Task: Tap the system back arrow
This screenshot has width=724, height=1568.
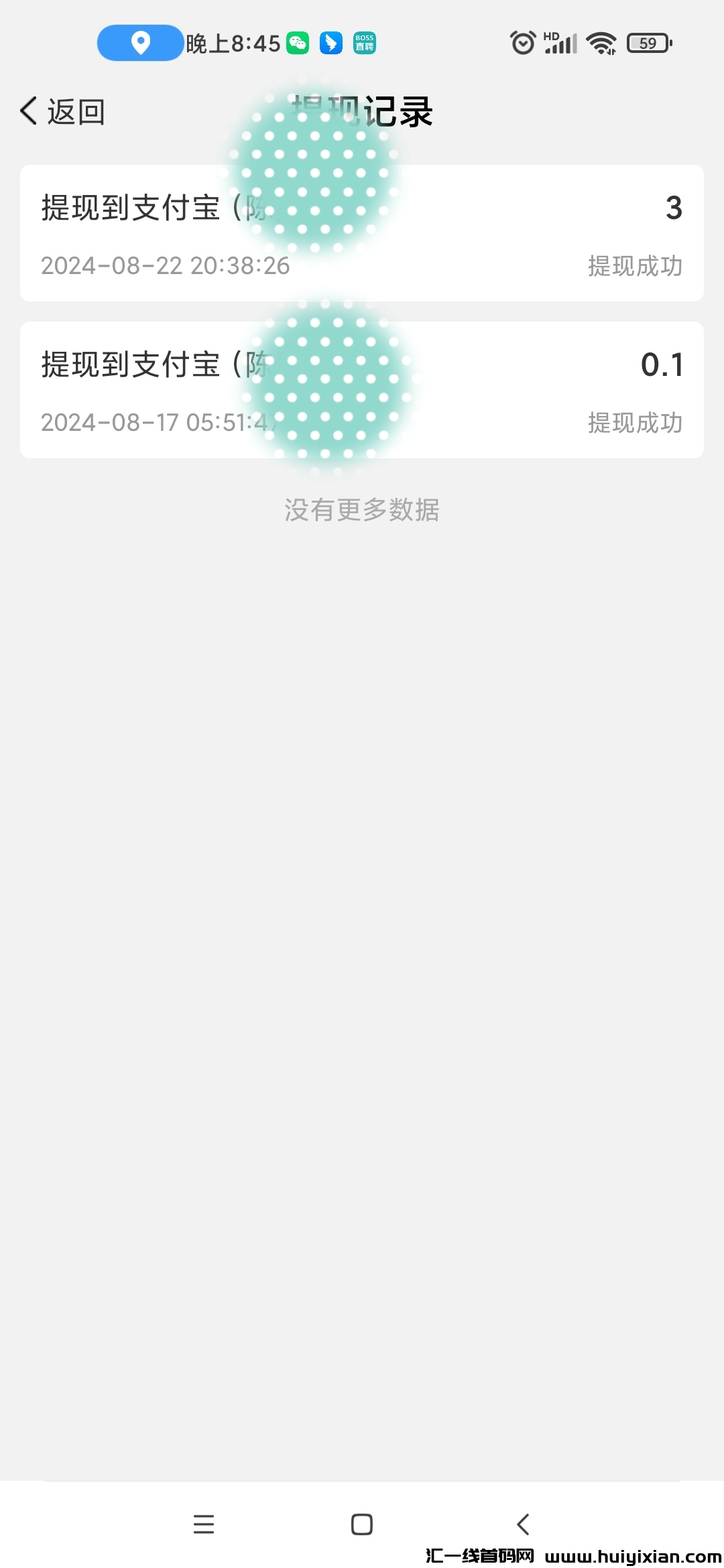Action: coord(523,1524)
